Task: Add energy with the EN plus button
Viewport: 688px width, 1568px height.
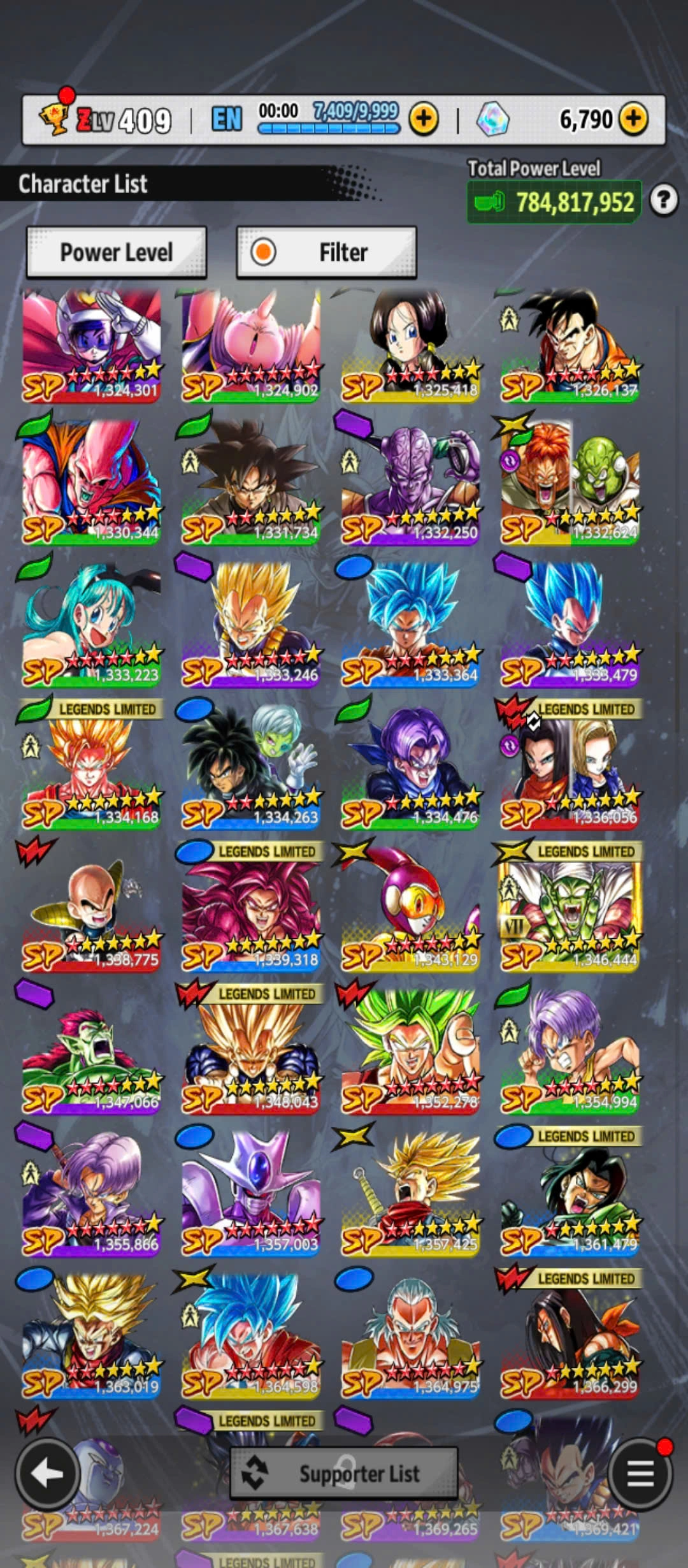Action: (424, 119)
